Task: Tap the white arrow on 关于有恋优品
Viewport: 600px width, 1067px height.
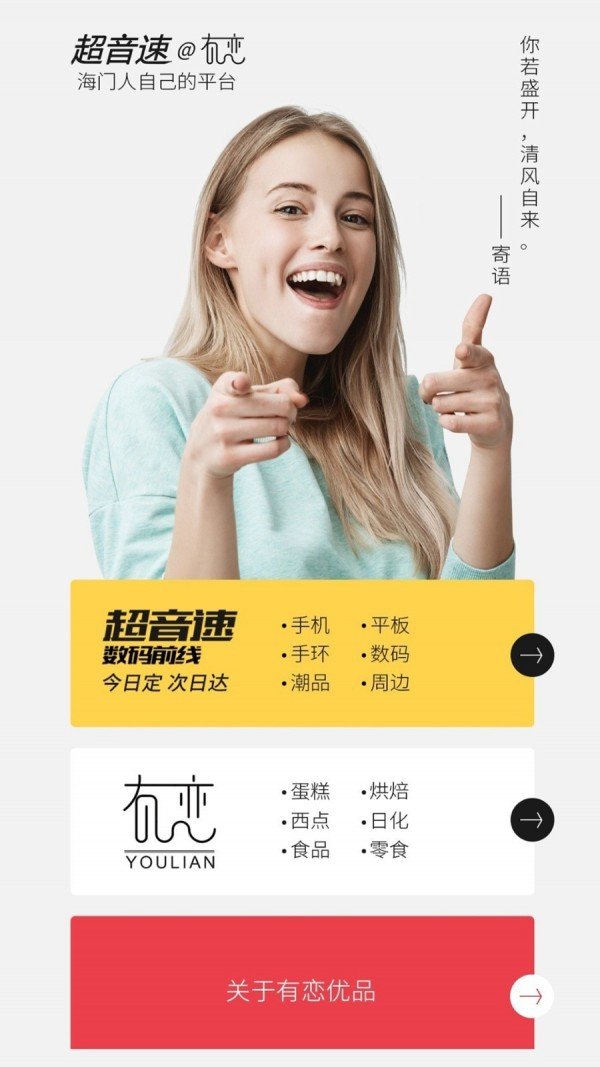Action: (532, 996)
